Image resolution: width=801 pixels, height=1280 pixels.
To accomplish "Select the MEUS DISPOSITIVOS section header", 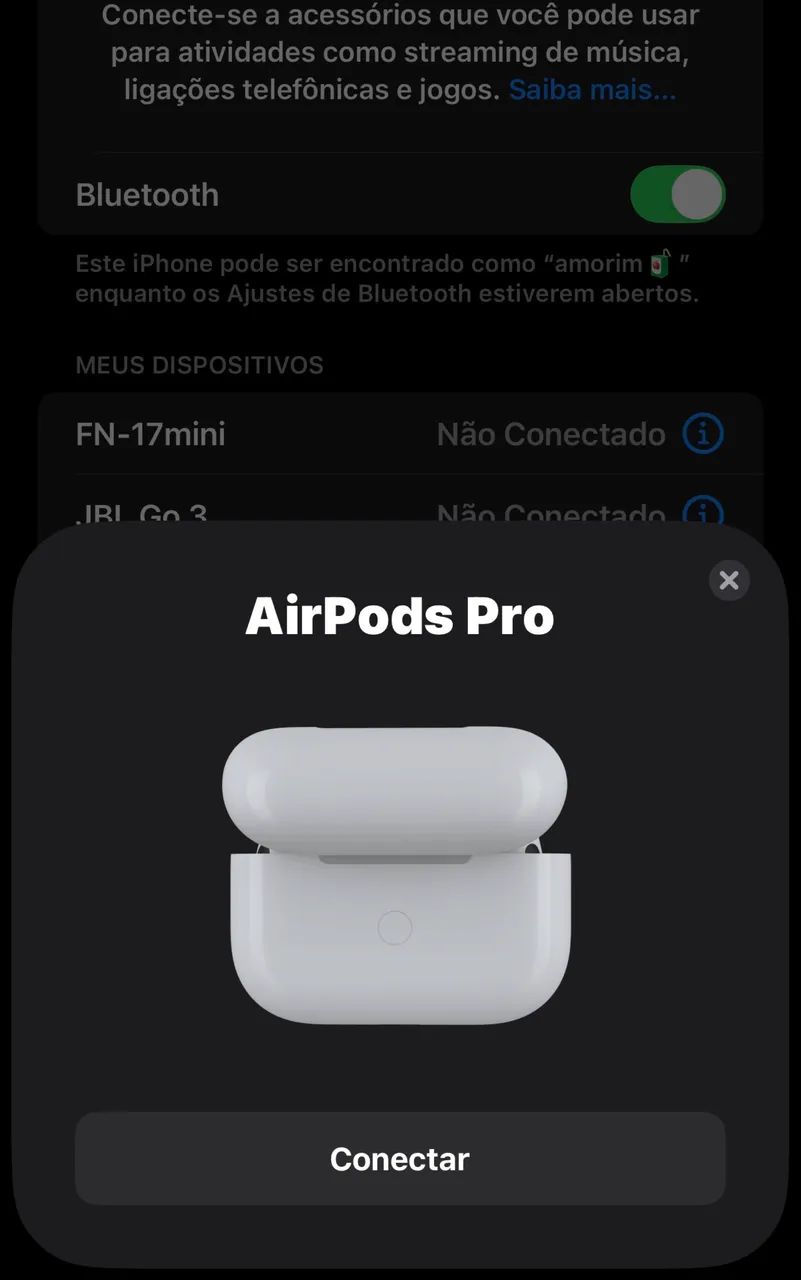I will pyautogui.click(x=199, y=365).
